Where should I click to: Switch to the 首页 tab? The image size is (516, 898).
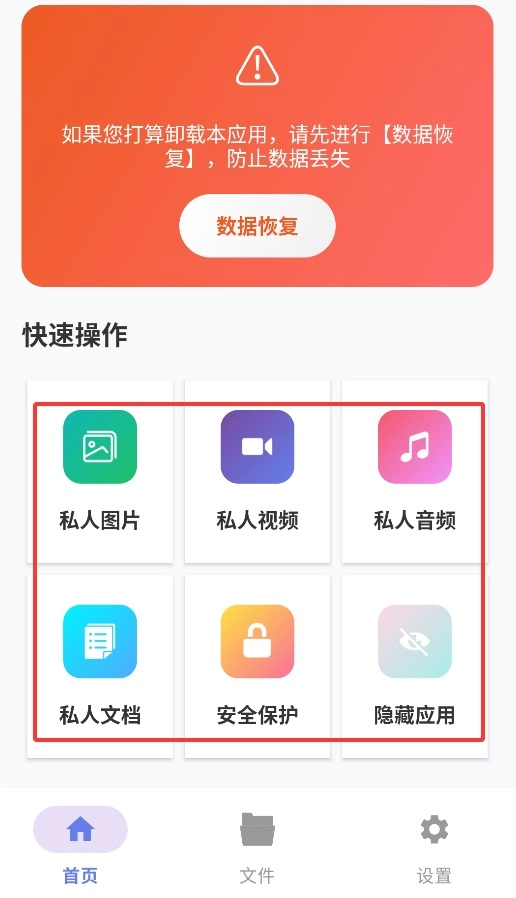point(80,845)
